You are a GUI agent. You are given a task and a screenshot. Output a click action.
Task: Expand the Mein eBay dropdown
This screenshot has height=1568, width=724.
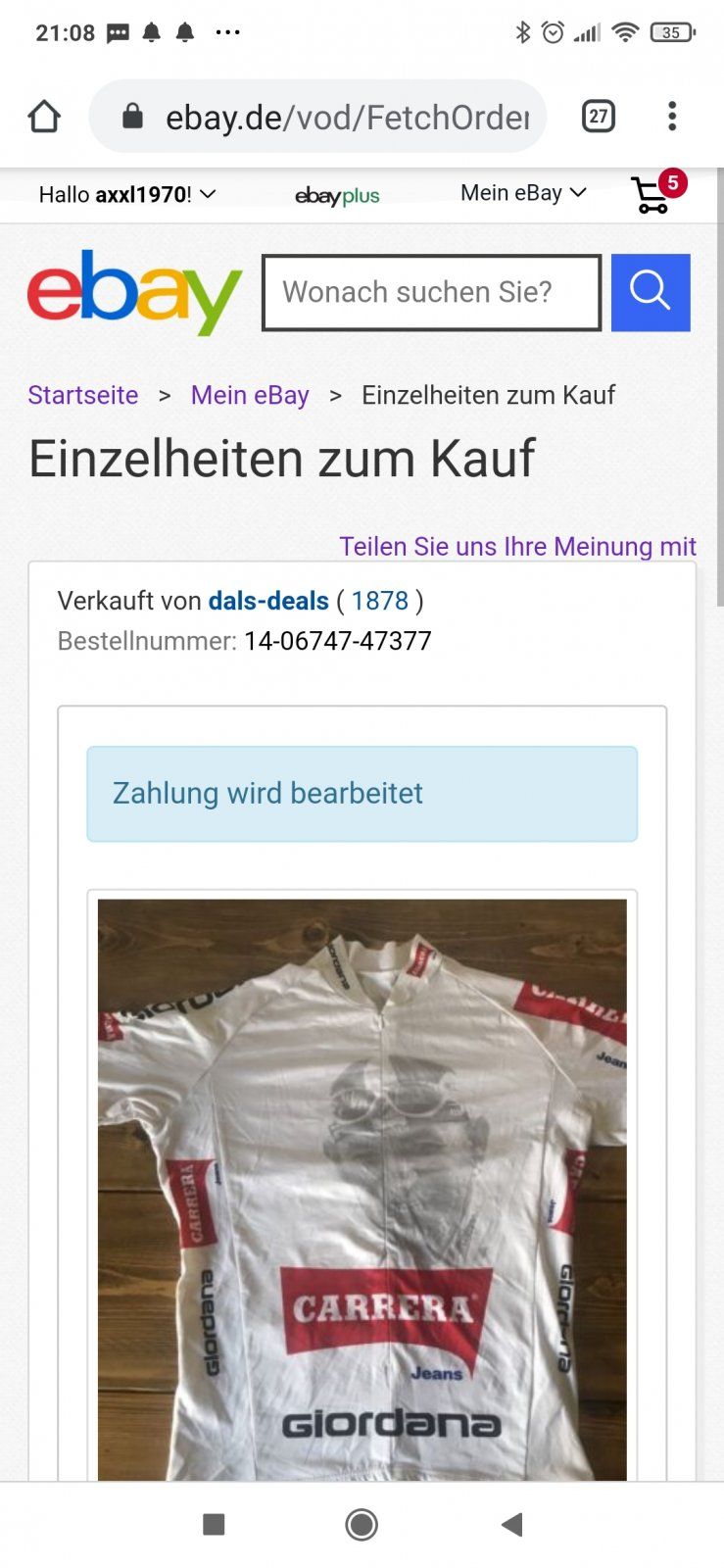pos(523,193)
